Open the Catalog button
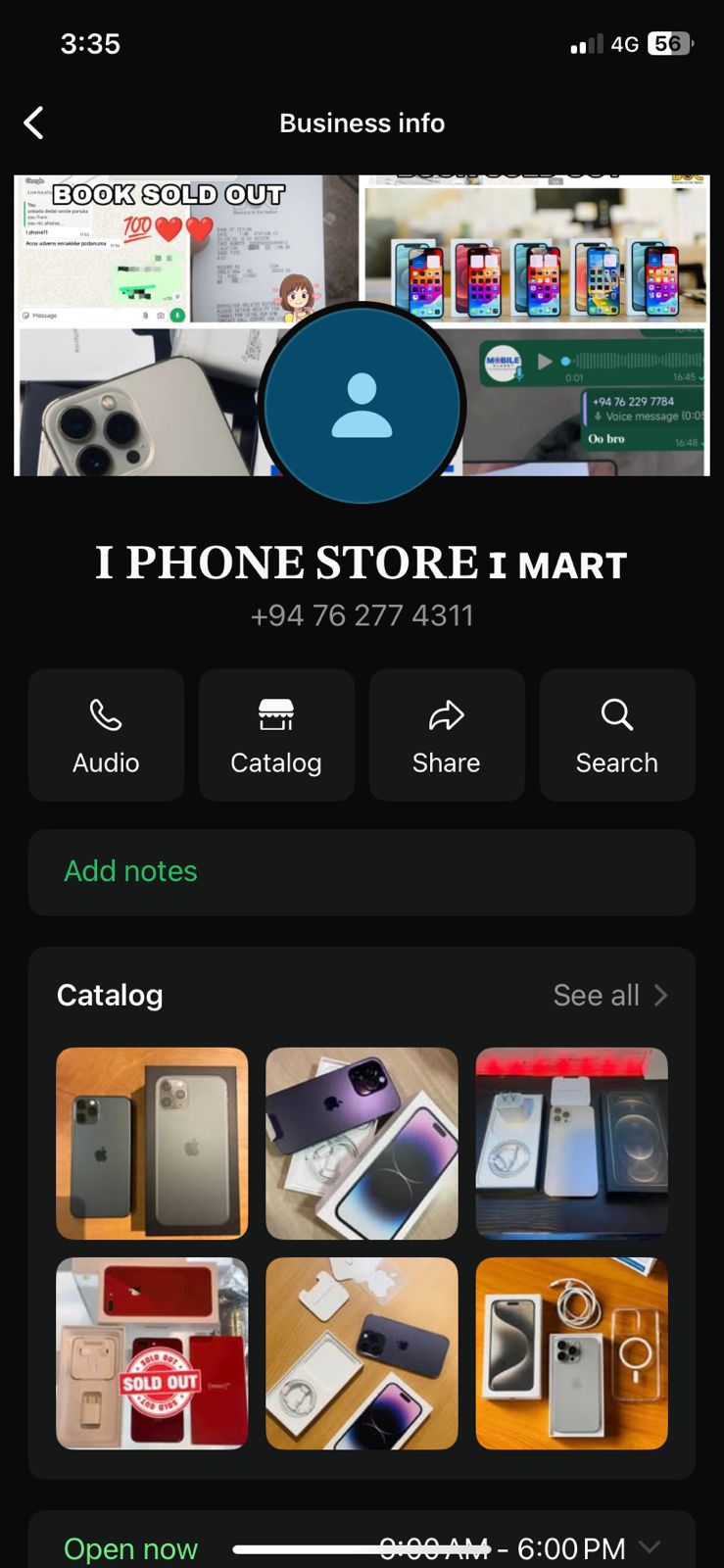 tap(276, 735)
